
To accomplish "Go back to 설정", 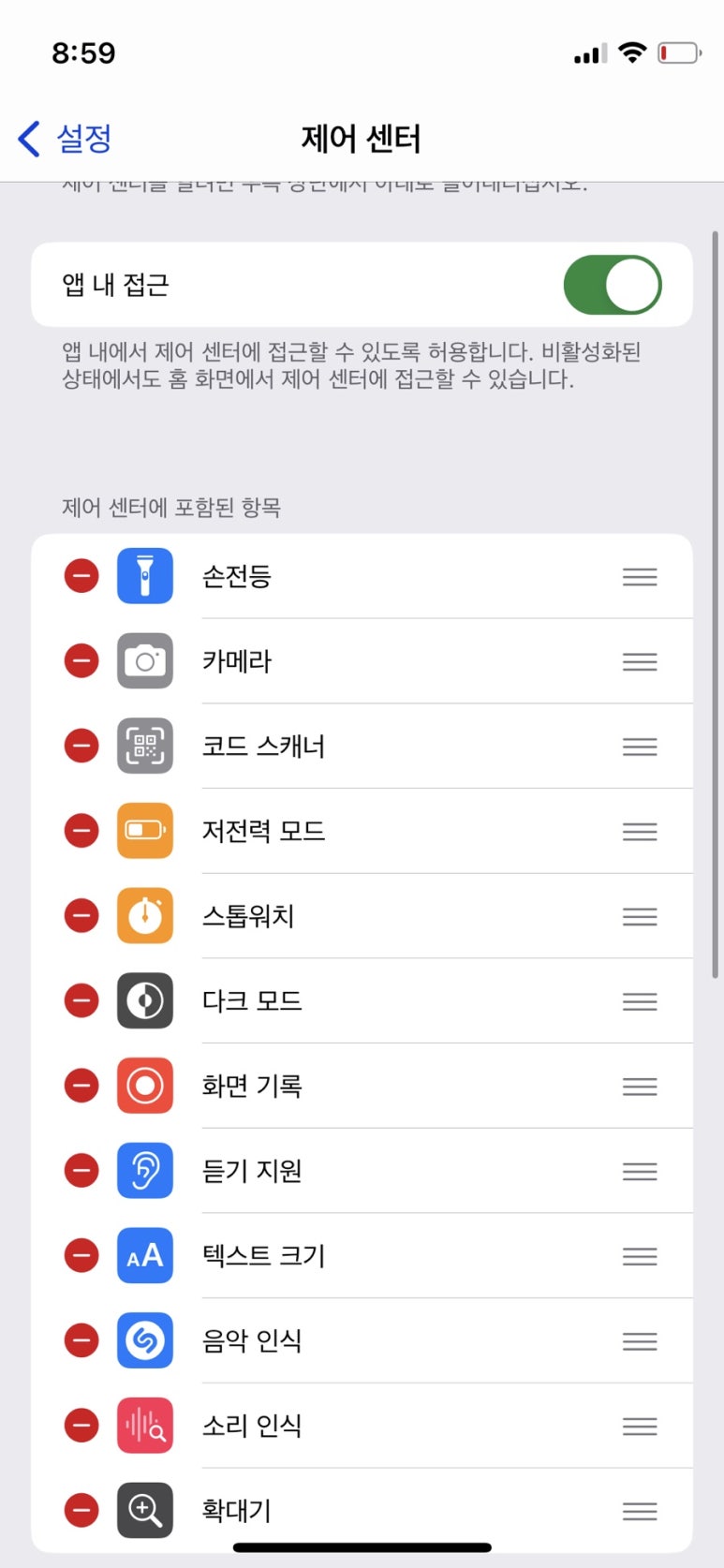I will (66, 139).
